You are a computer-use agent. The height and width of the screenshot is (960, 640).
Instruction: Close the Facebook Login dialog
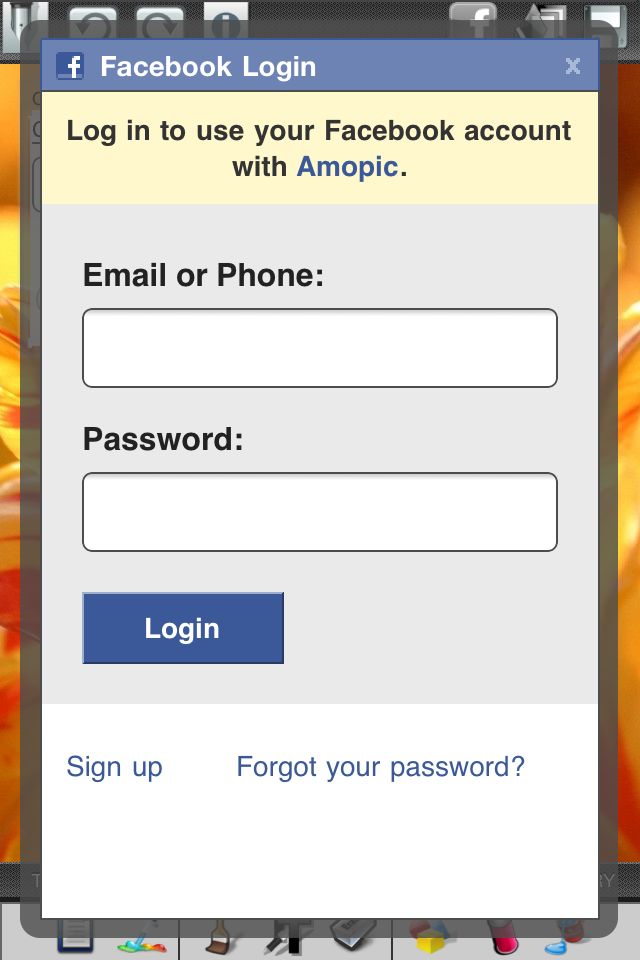click(x=573, y=67)
